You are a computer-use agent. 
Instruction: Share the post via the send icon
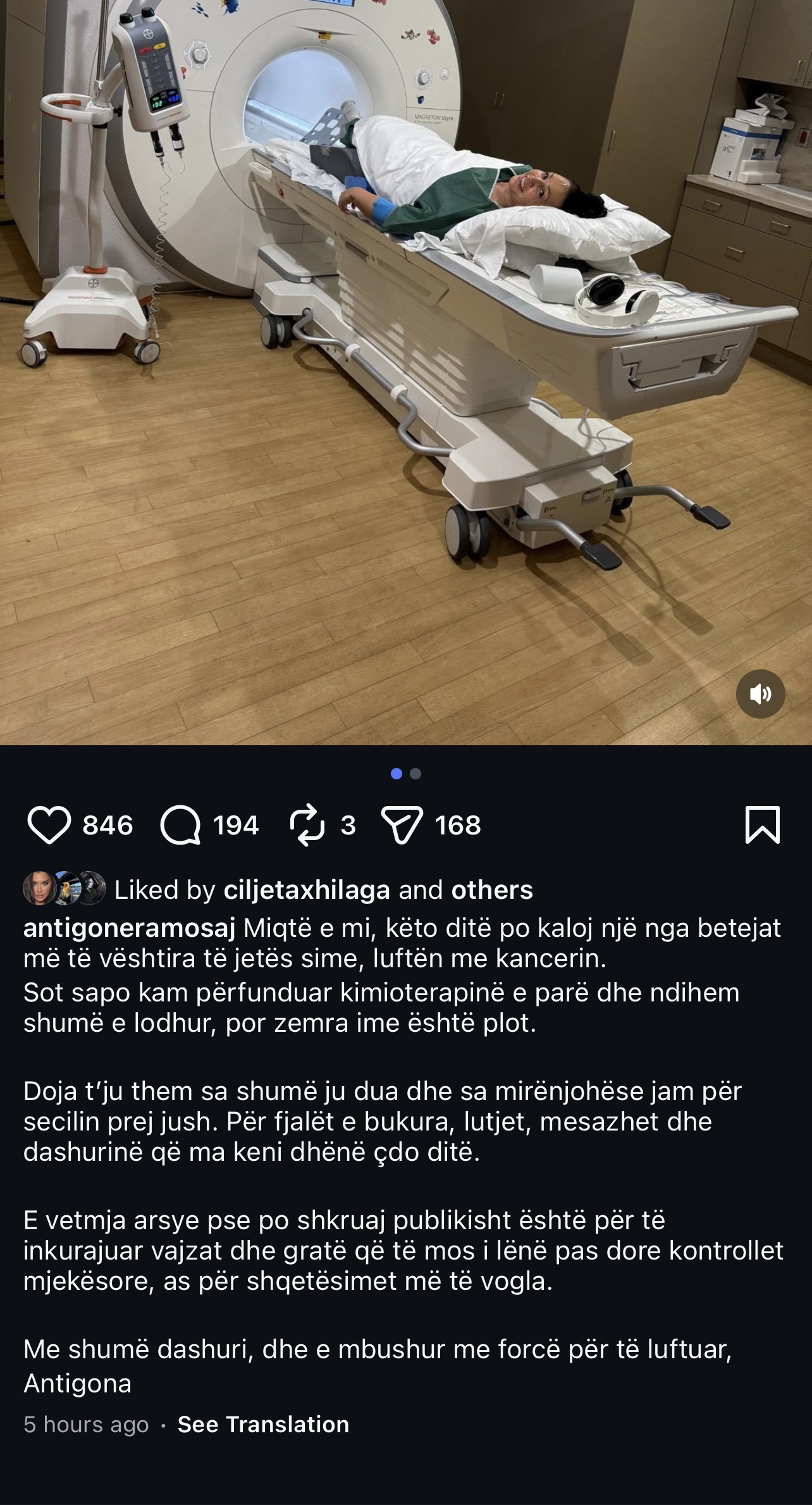click(402, 825)
